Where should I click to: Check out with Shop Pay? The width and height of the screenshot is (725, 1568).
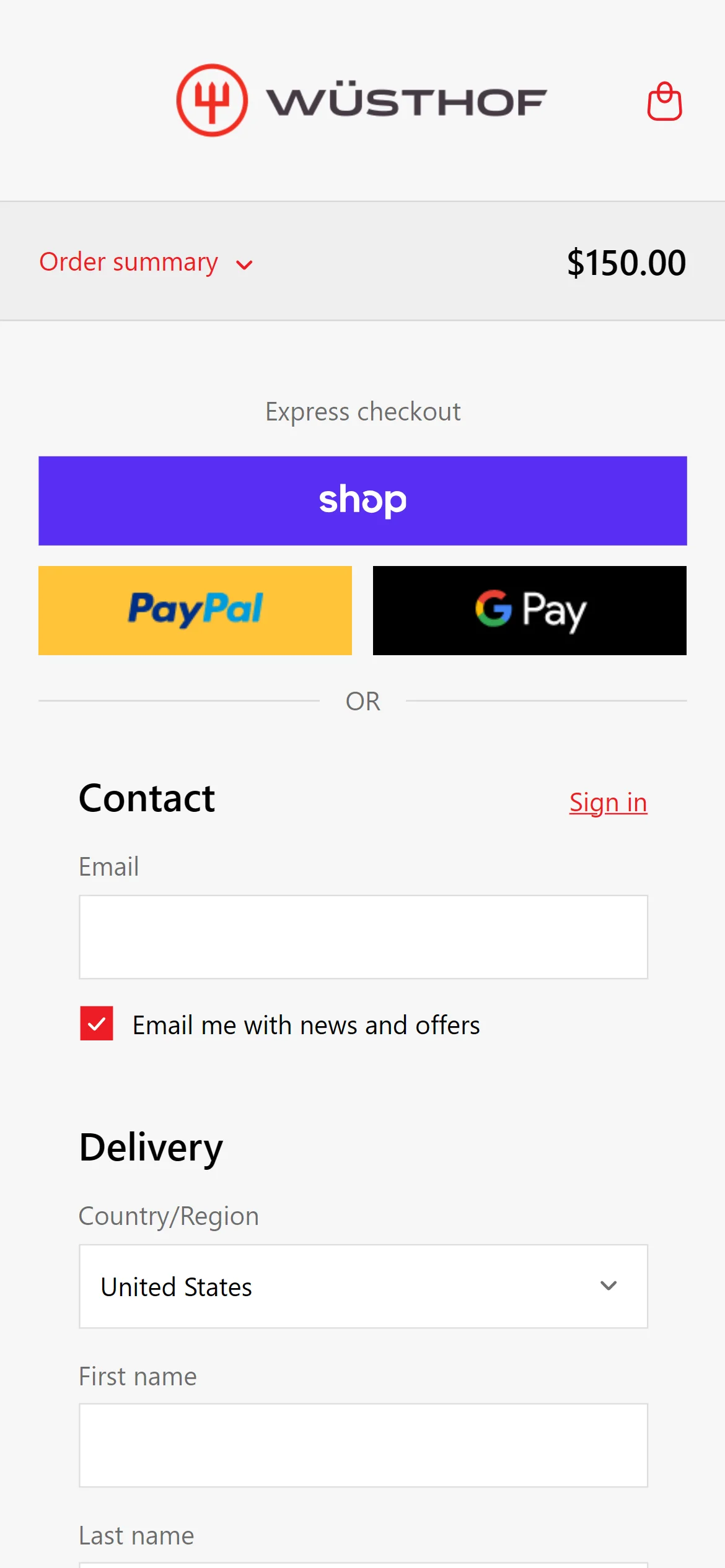pos(362,500)
